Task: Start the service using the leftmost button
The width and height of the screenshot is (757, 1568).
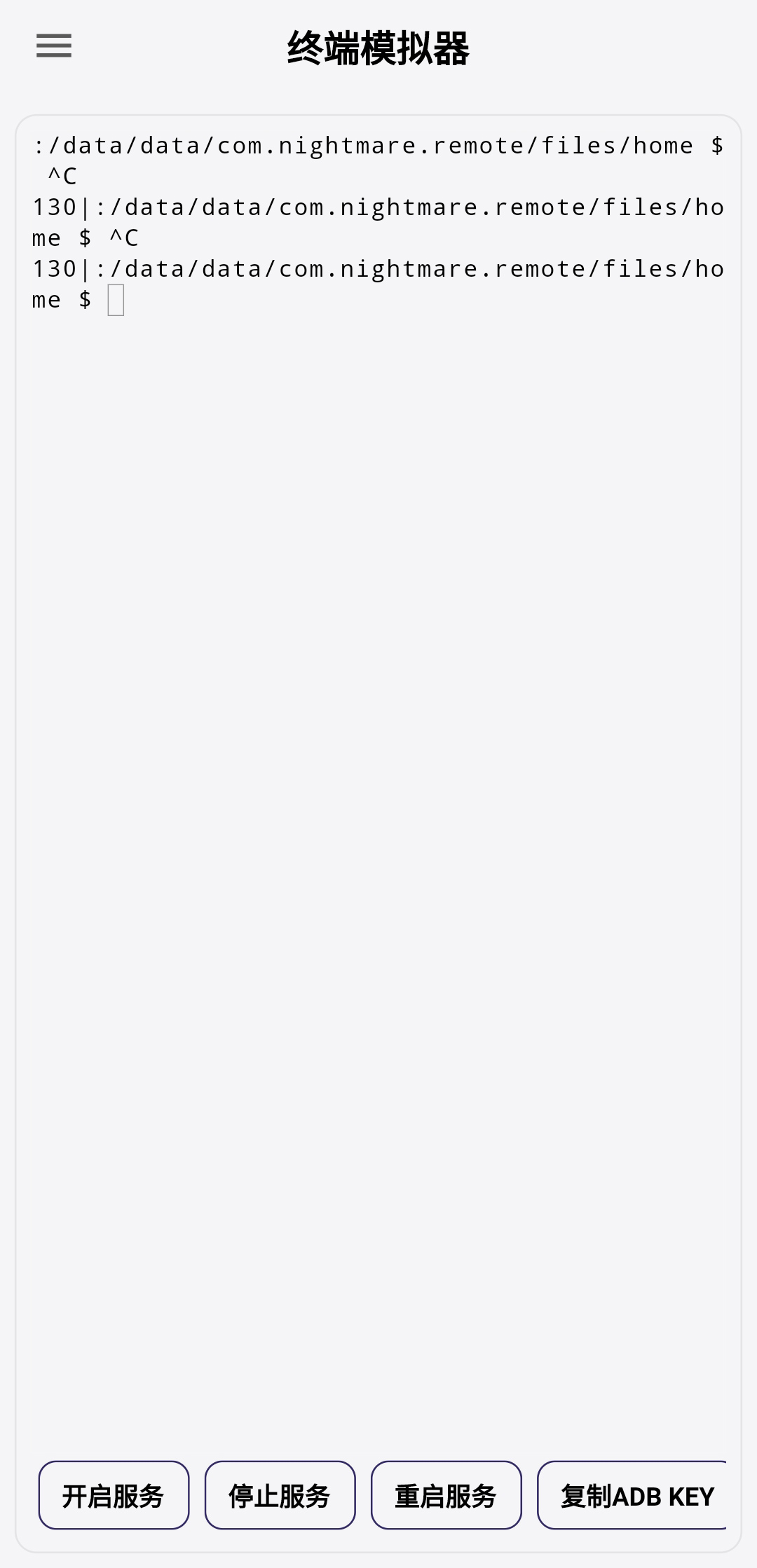Action: (114, 1495)
